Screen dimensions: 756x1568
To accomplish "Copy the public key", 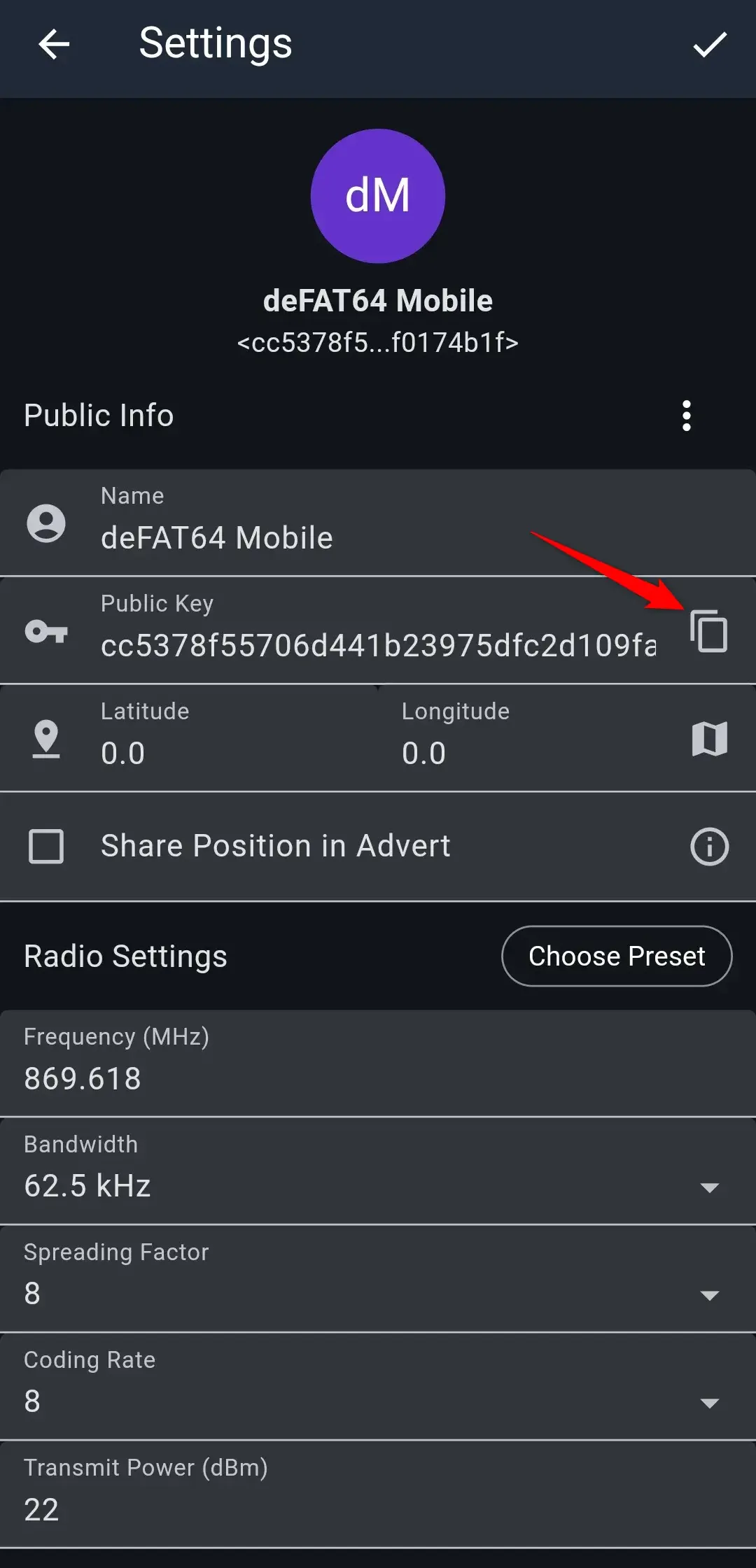I will point(709,631).
